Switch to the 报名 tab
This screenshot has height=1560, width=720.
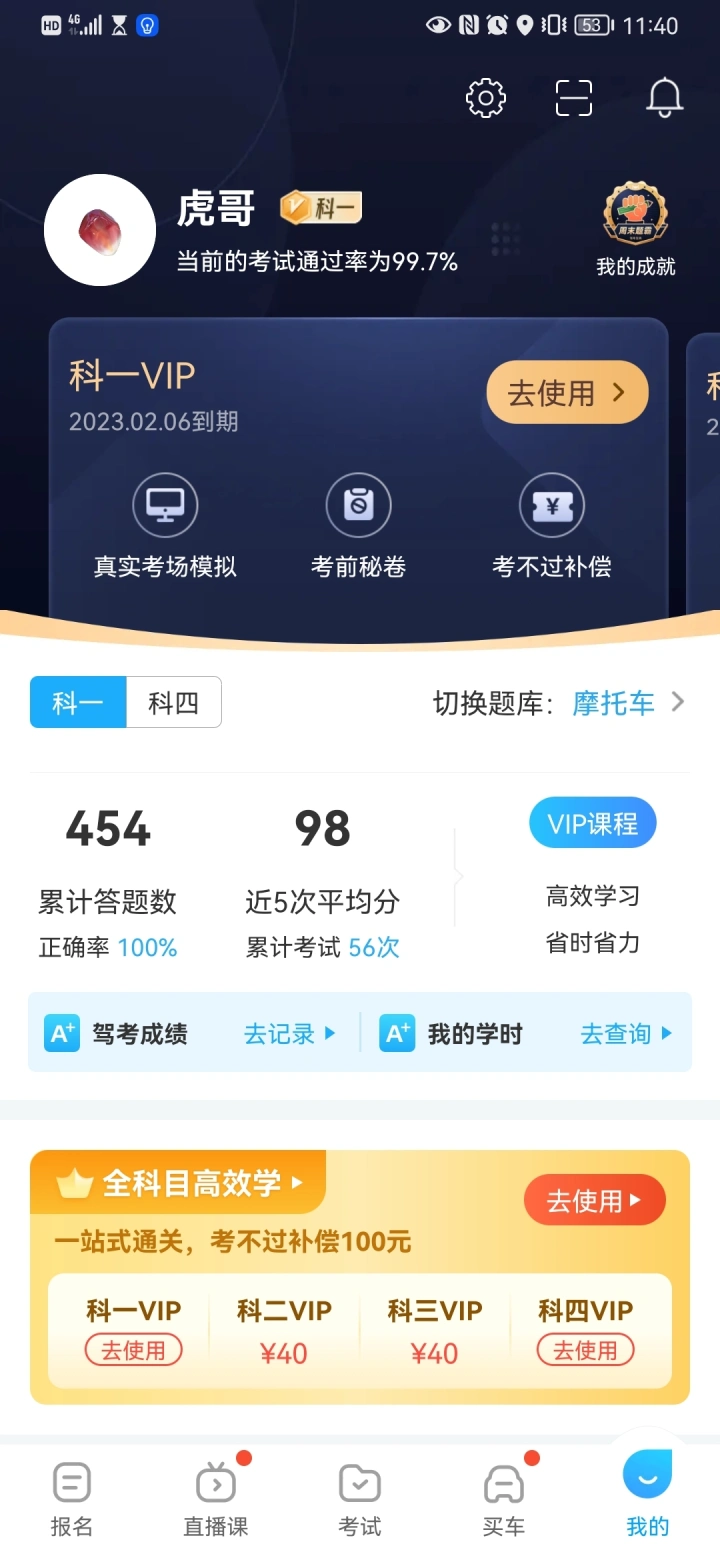[x=72, y=1497]
